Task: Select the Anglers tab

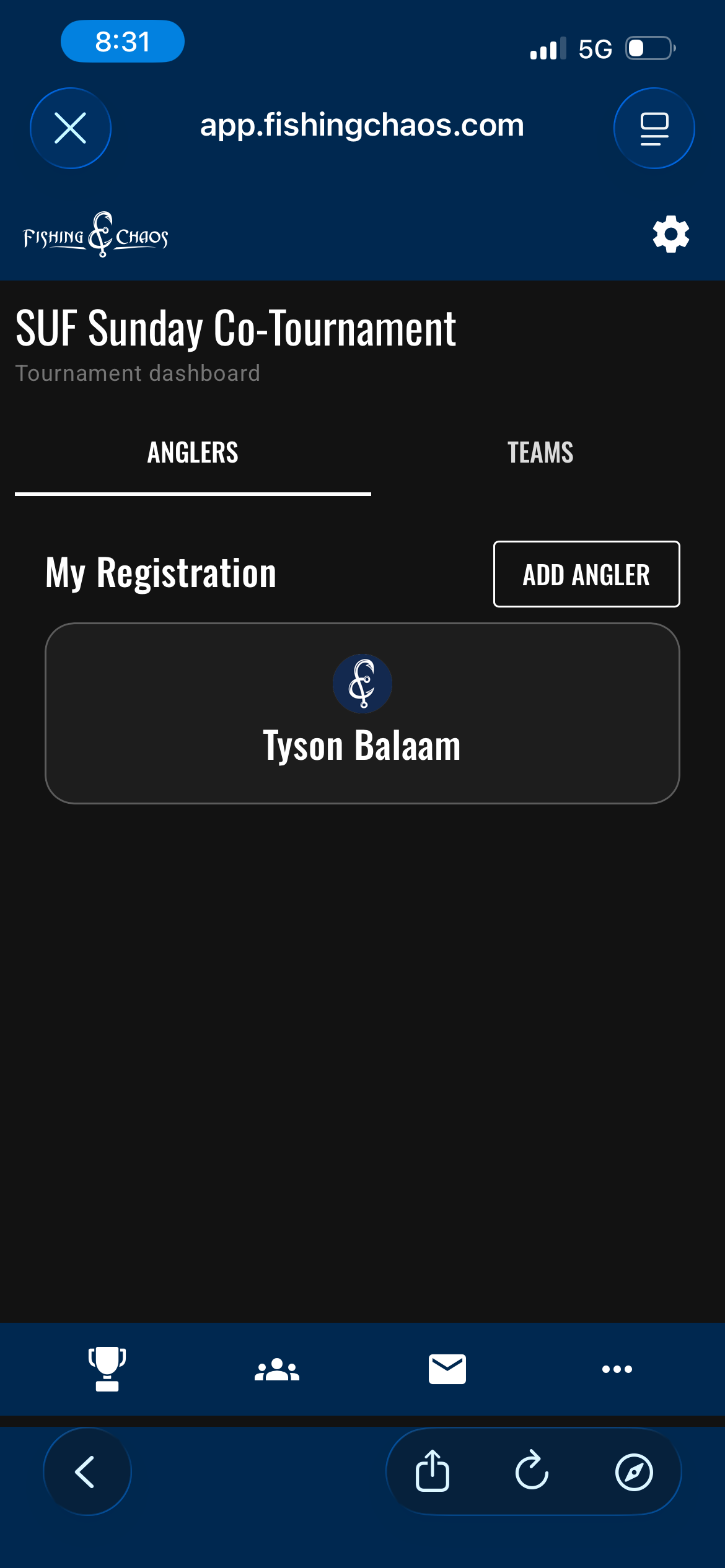Action: [193, 453]
